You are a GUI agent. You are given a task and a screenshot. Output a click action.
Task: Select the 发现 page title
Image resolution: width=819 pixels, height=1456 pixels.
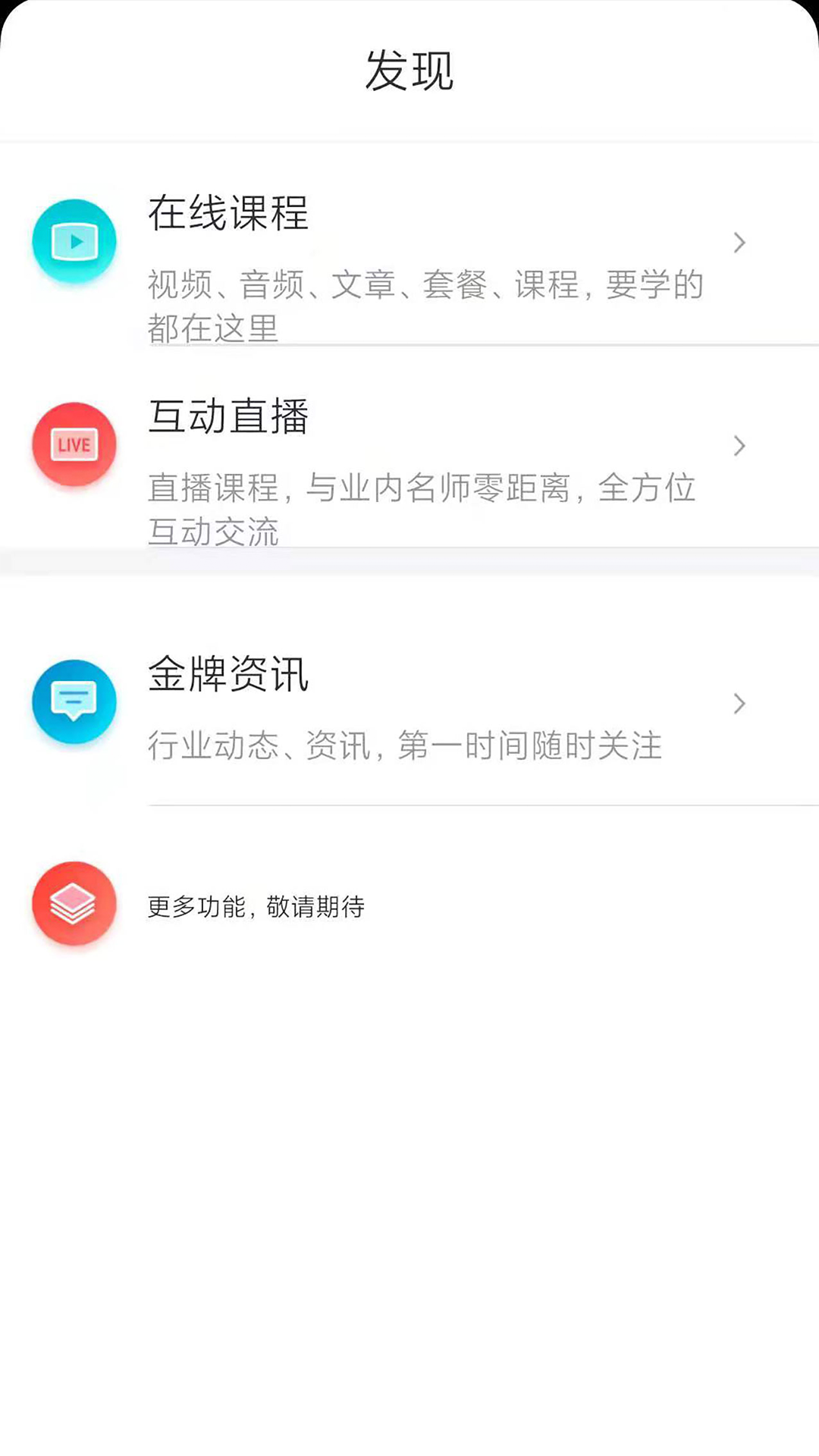click(x=409, y=68)
